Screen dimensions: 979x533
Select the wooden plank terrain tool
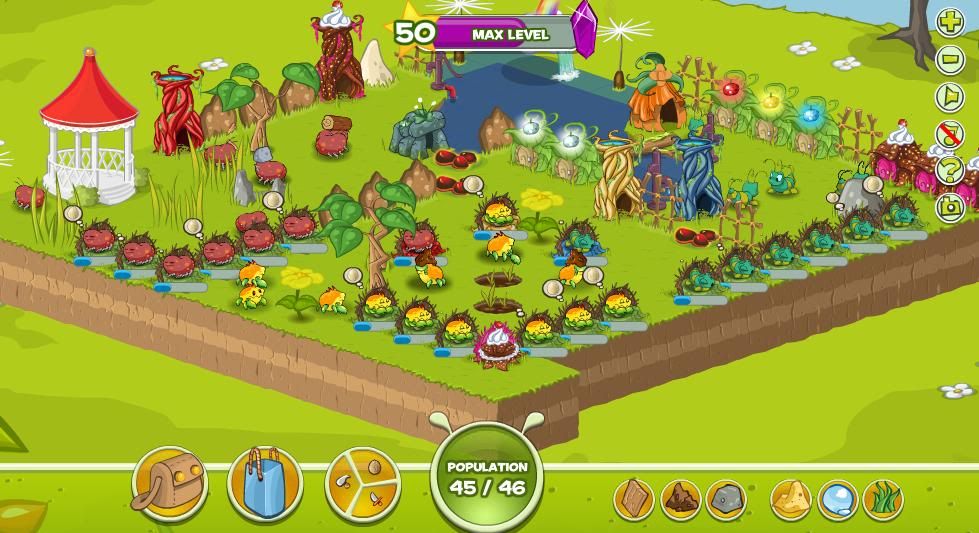pos(634,499)
